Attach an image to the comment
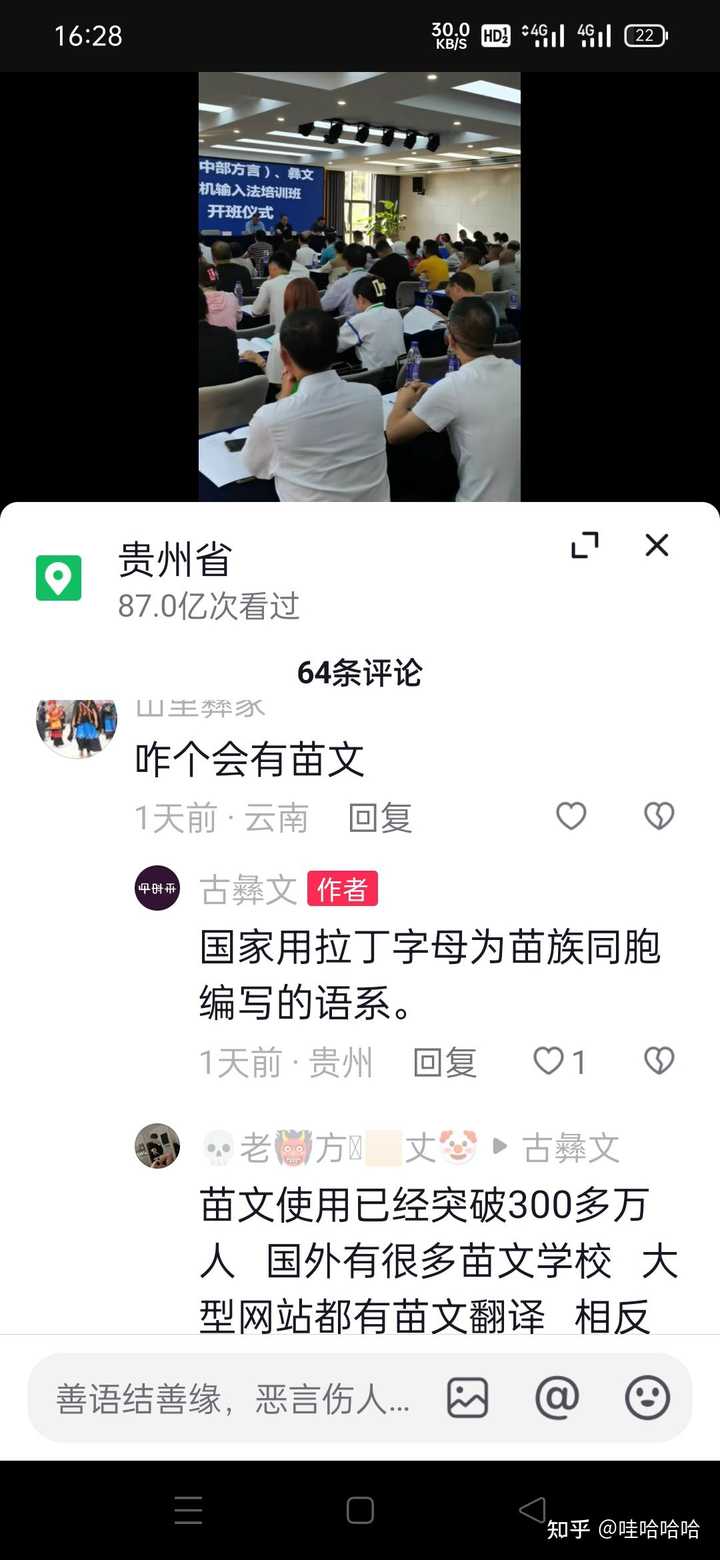Viewport: 720px width, 1560px height. pos(467,1398)
